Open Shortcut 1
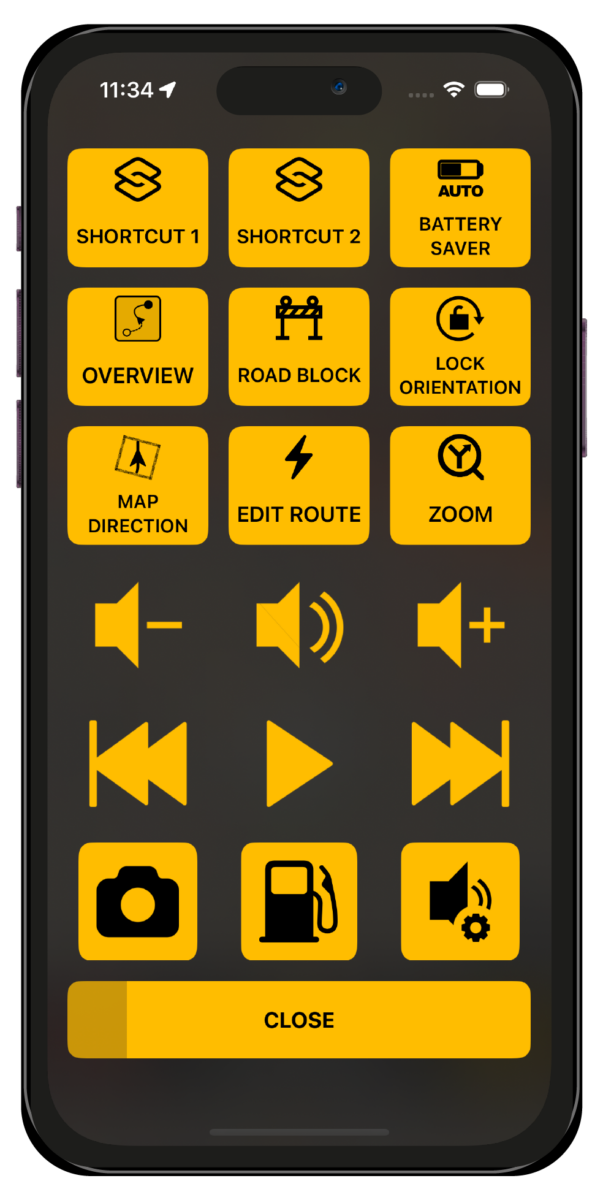Screen dimensions: 603x1200 138,208
